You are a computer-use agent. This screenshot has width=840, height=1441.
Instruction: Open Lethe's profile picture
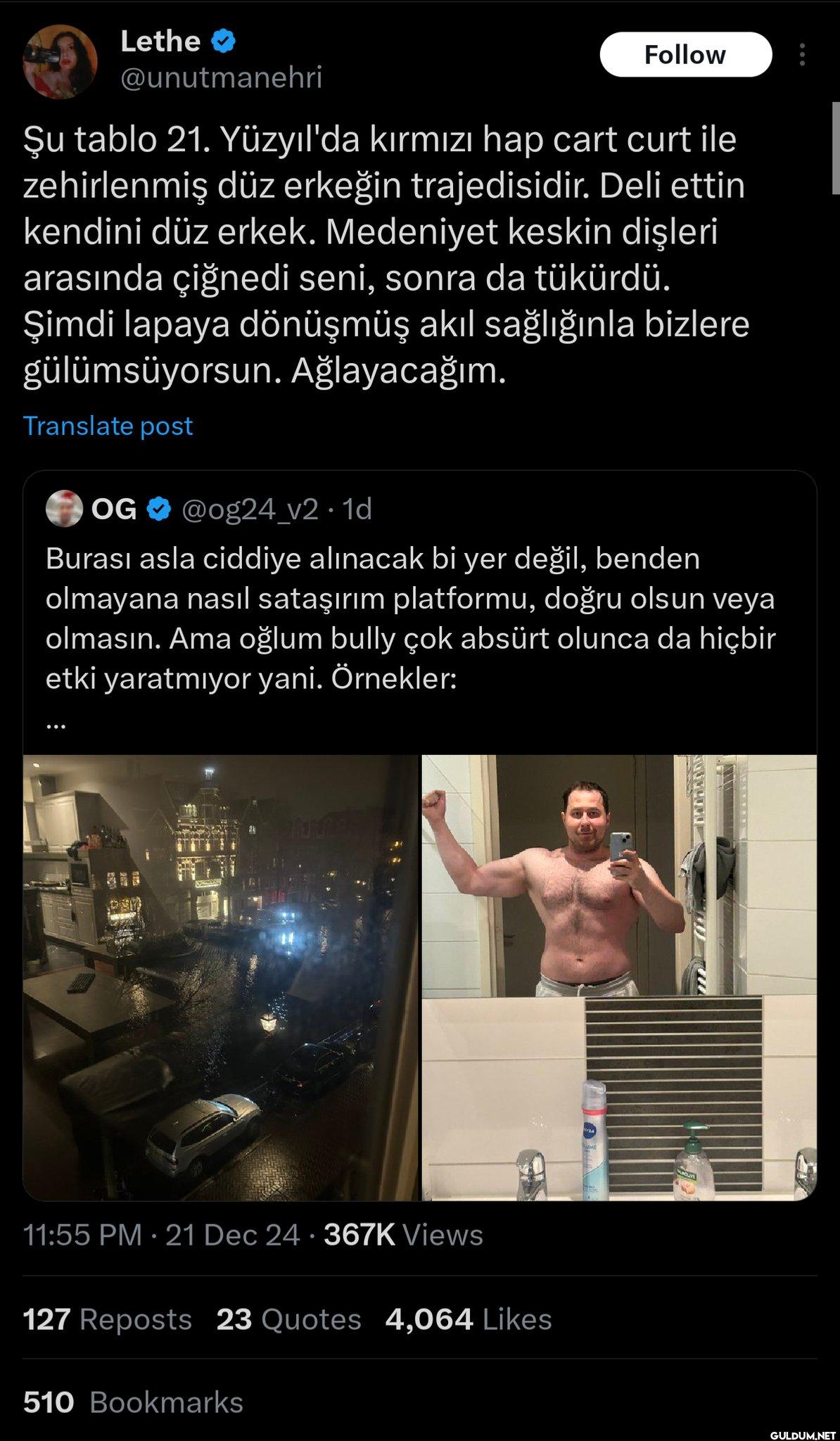coord(61,61)
